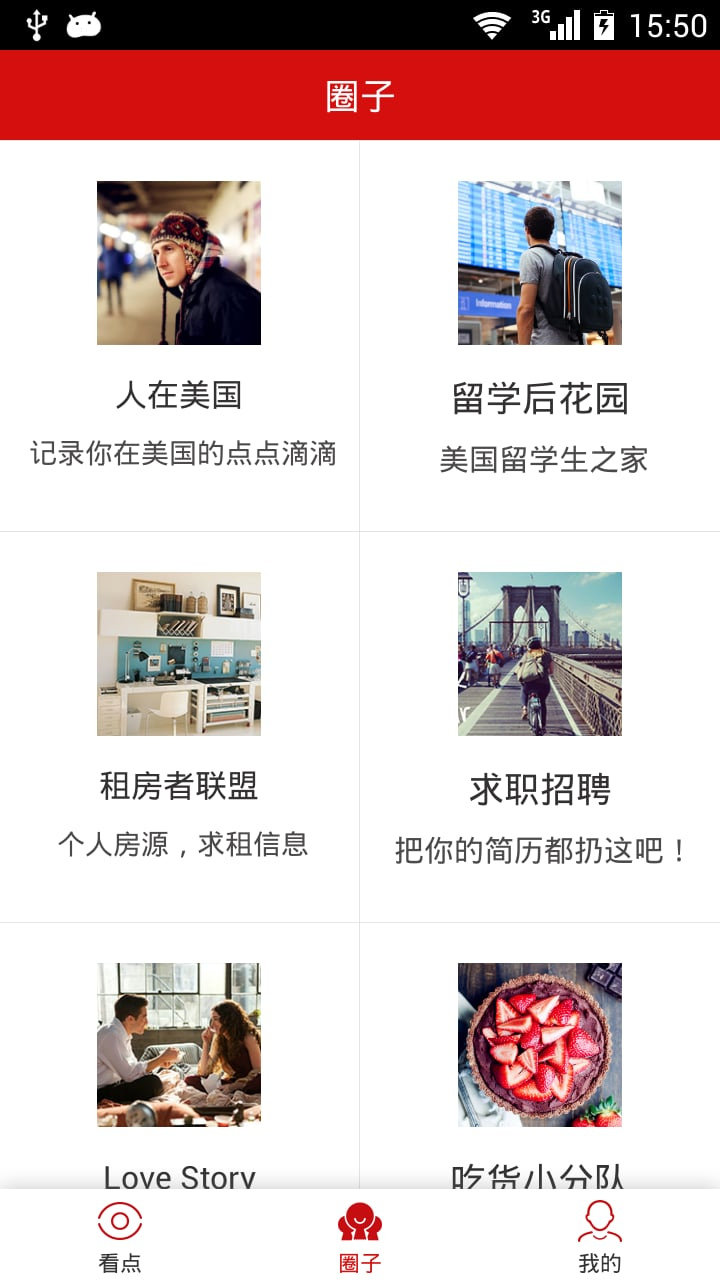View the 求职招聘 circle

coord(540,726)
